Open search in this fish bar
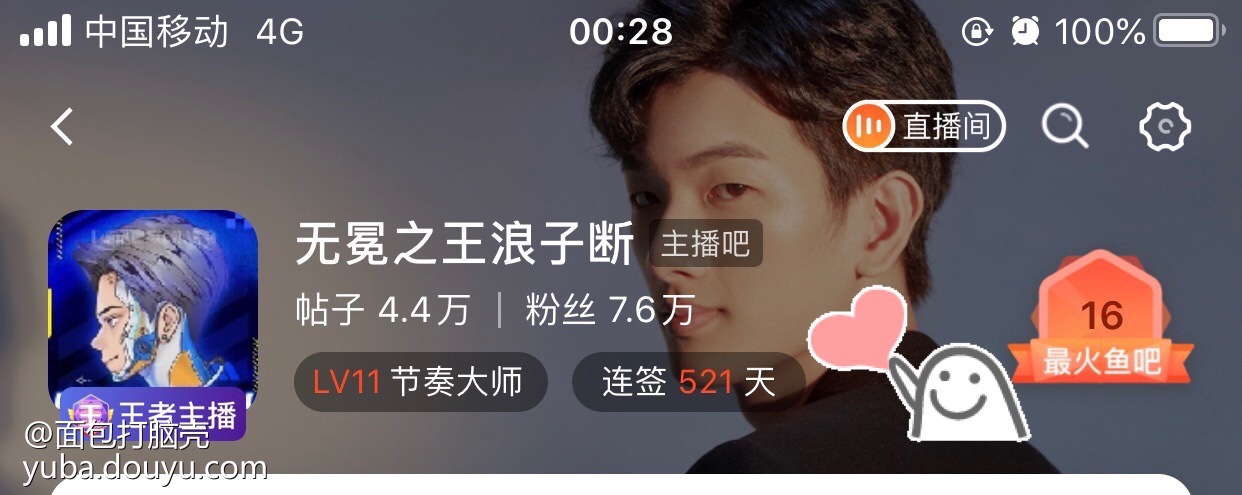Image resolution: width=1242 pixels, height=495 pixels. [x=1065, y=127]
